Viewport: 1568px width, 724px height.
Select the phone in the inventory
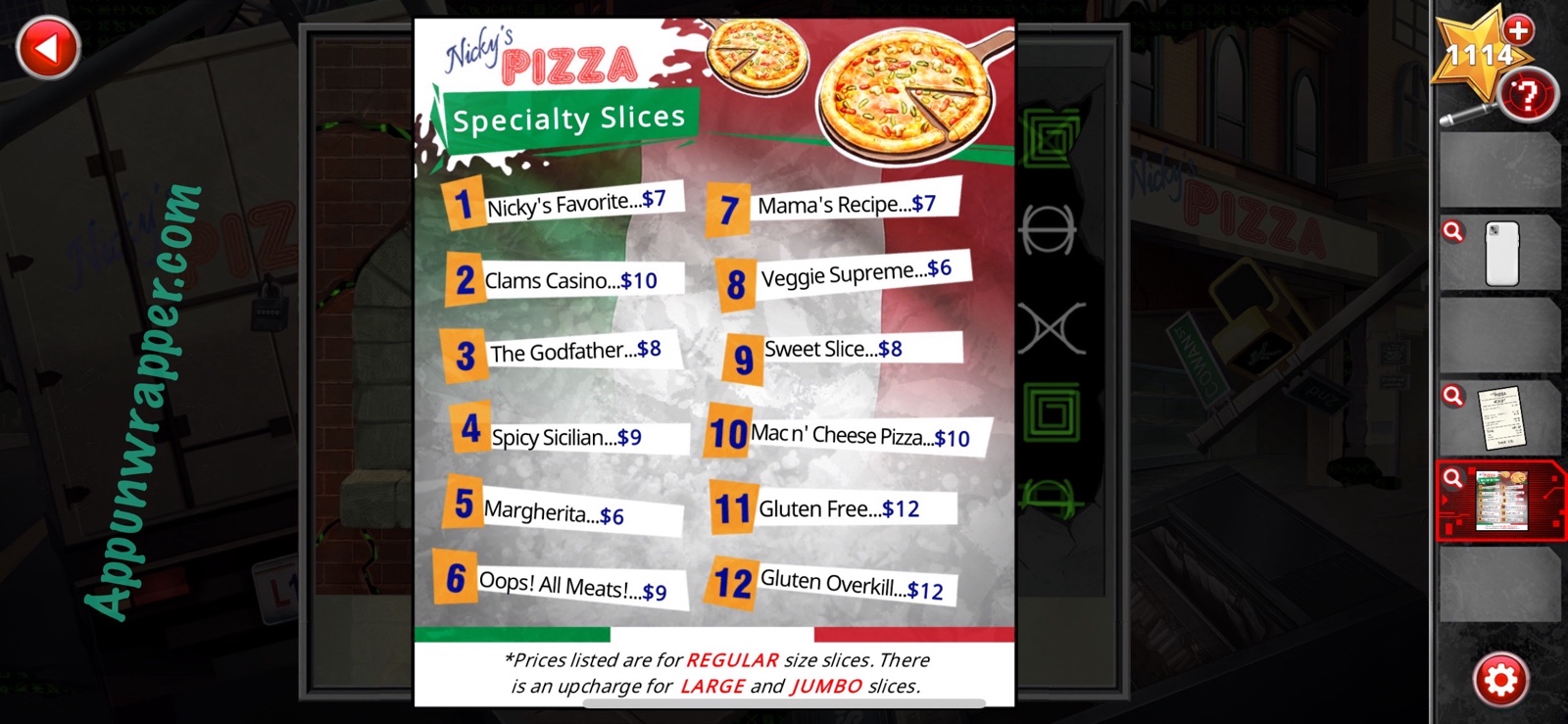coord(1501,254)
